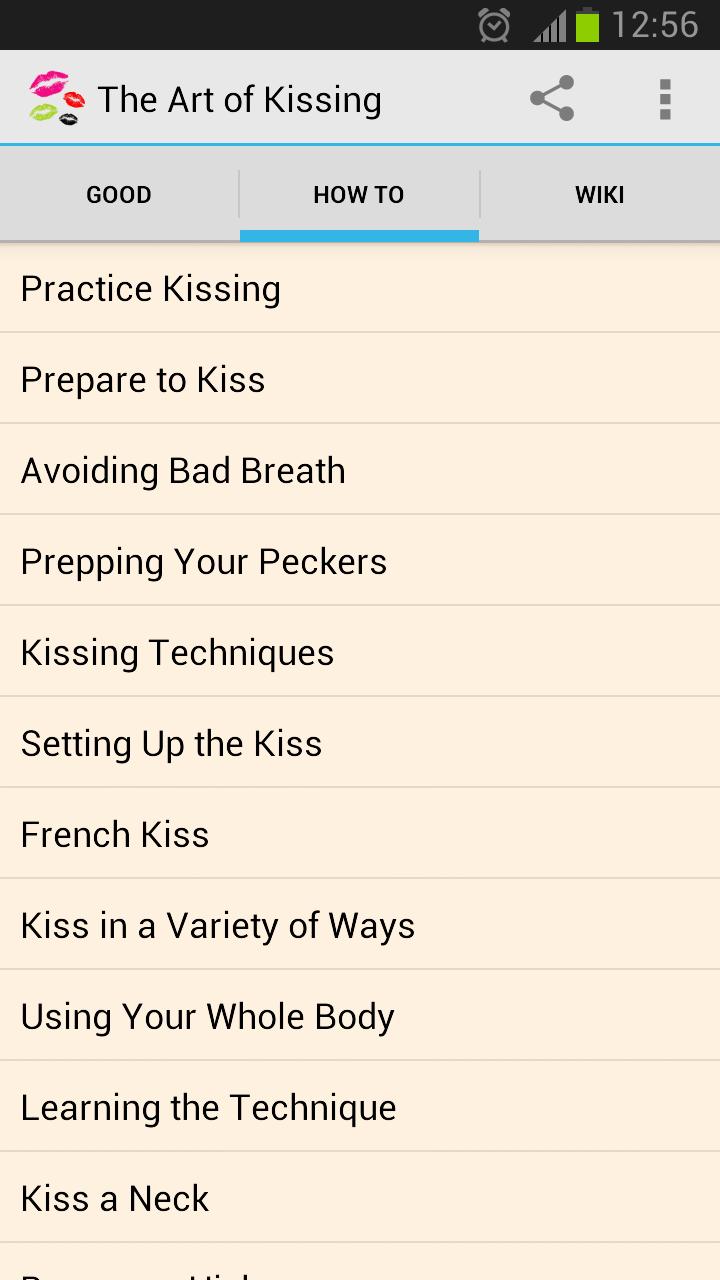Tap the battery indicator
The width and height of the screenshot is (720, 1280).
pos(592,24)
